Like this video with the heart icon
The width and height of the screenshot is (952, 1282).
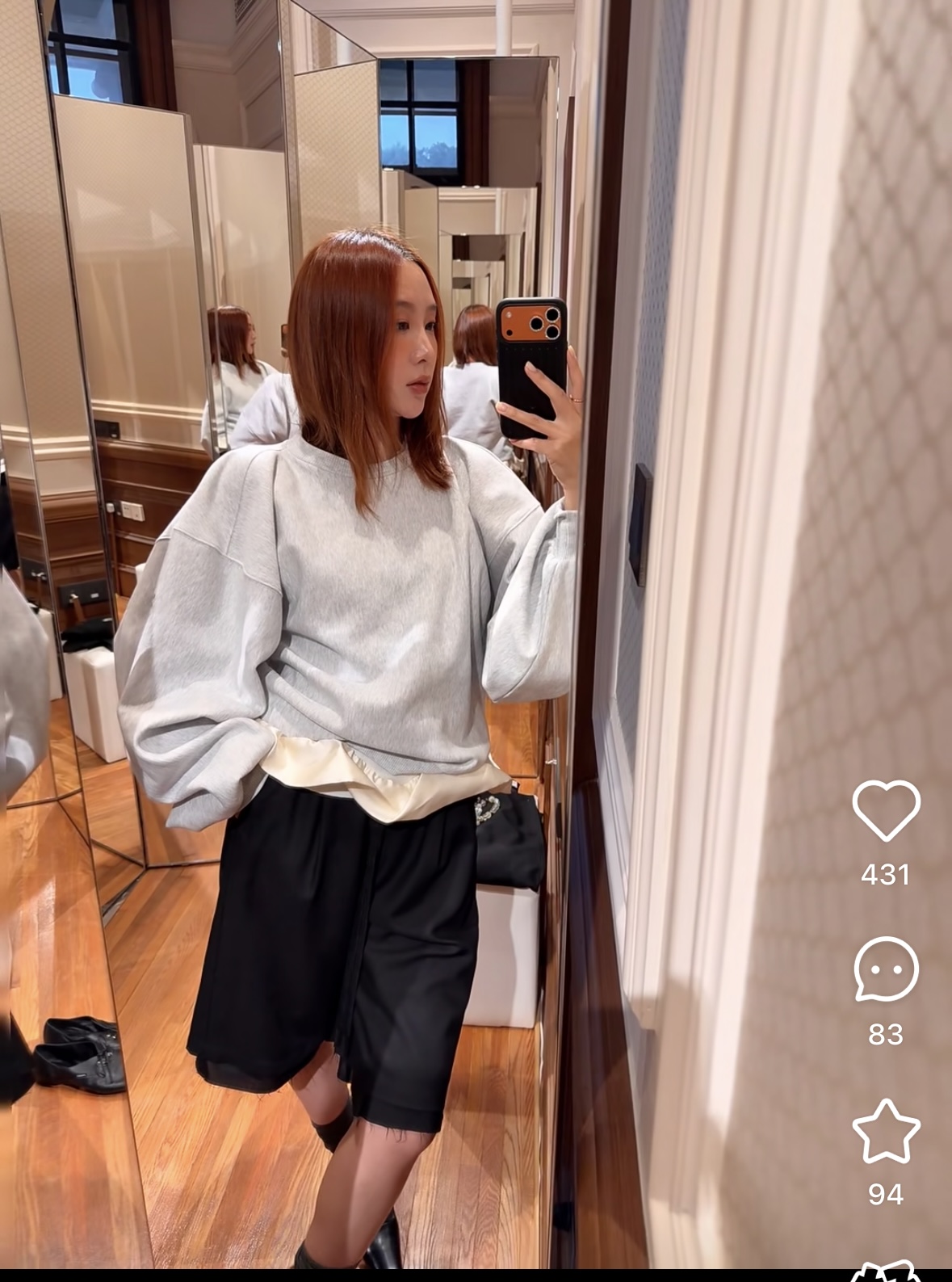pos(886,810)
